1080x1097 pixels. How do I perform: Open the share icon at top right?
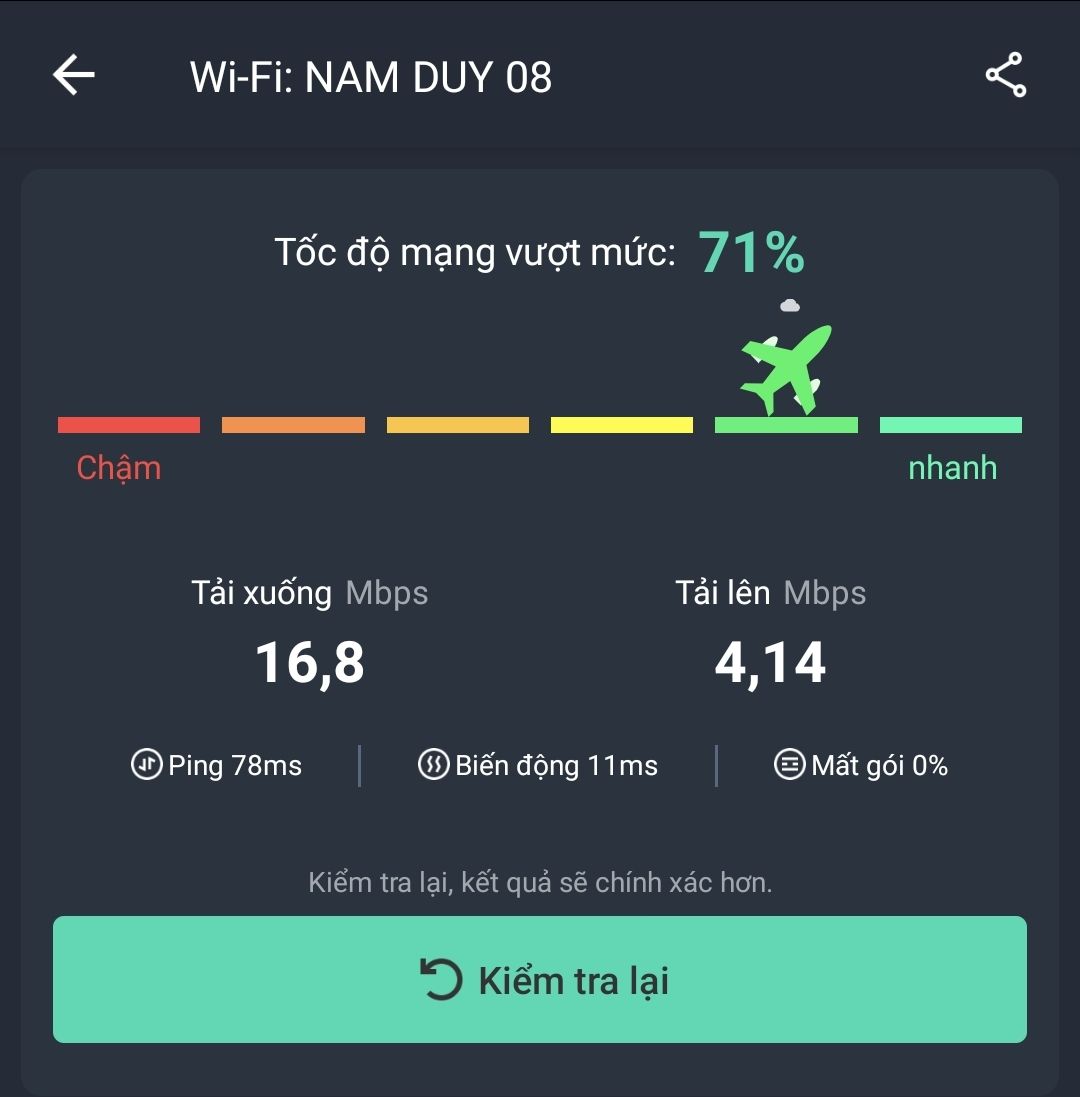1005,75
